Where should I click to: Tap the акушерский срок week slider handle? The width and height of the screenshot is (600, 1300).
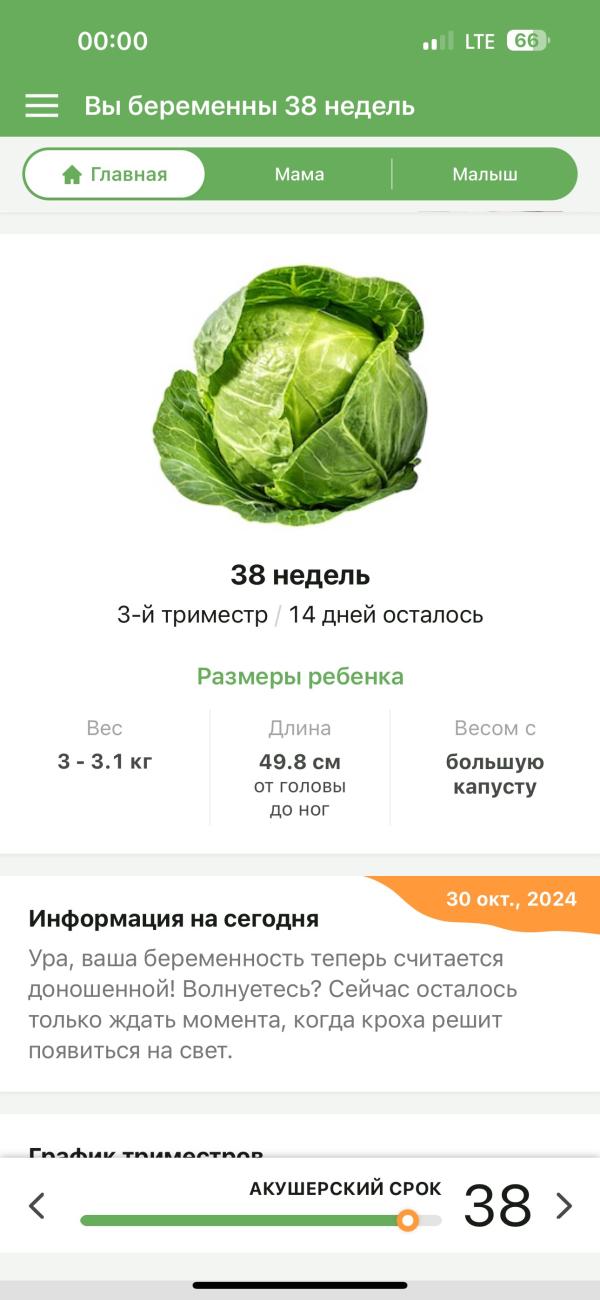coord(407,1220)
